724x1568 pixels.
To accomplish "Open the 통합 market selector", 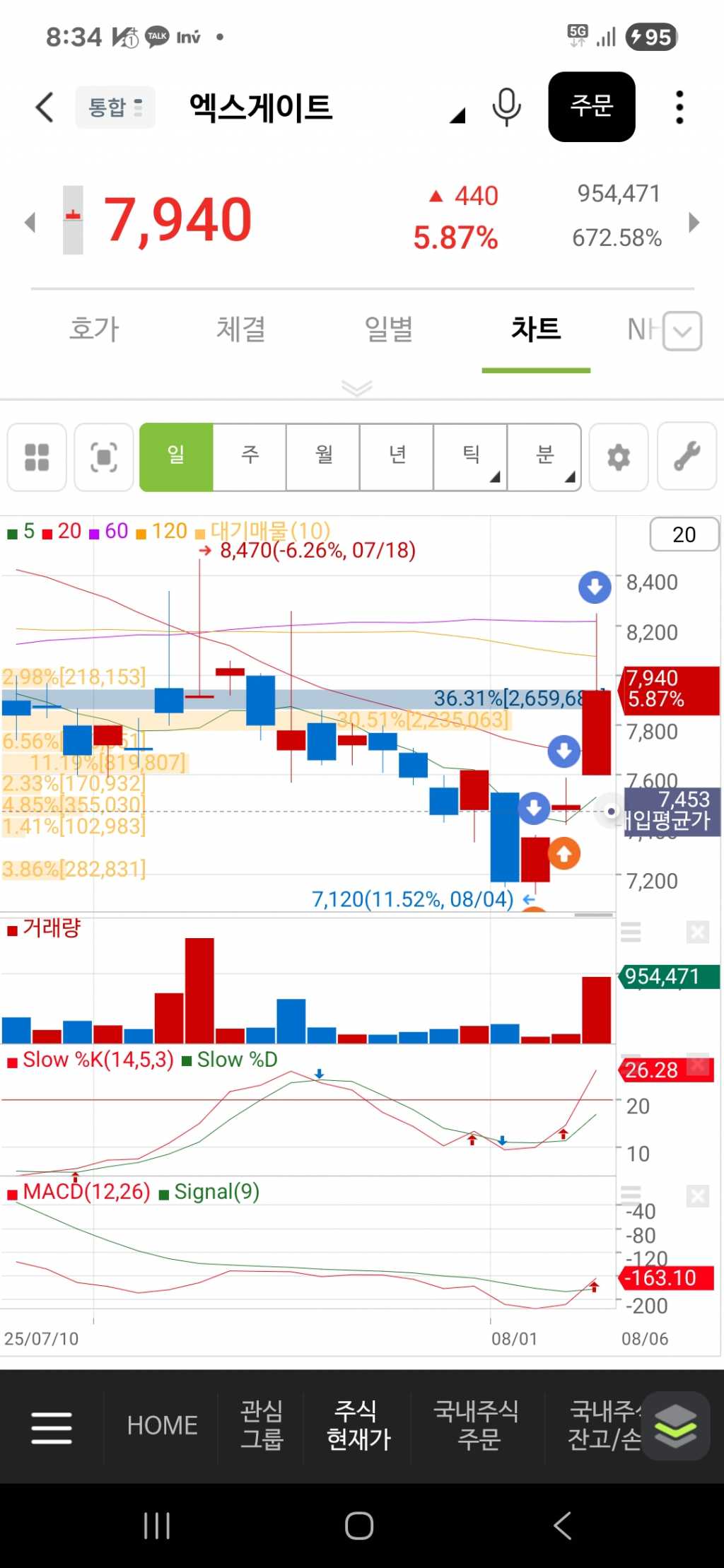I will tap(115, 107).
